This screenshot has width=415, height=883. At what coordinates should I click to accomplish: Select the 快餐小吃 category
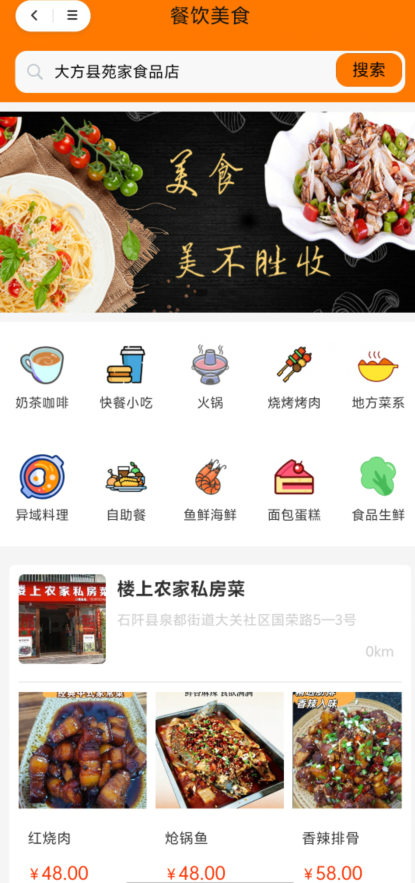point(126,378)
